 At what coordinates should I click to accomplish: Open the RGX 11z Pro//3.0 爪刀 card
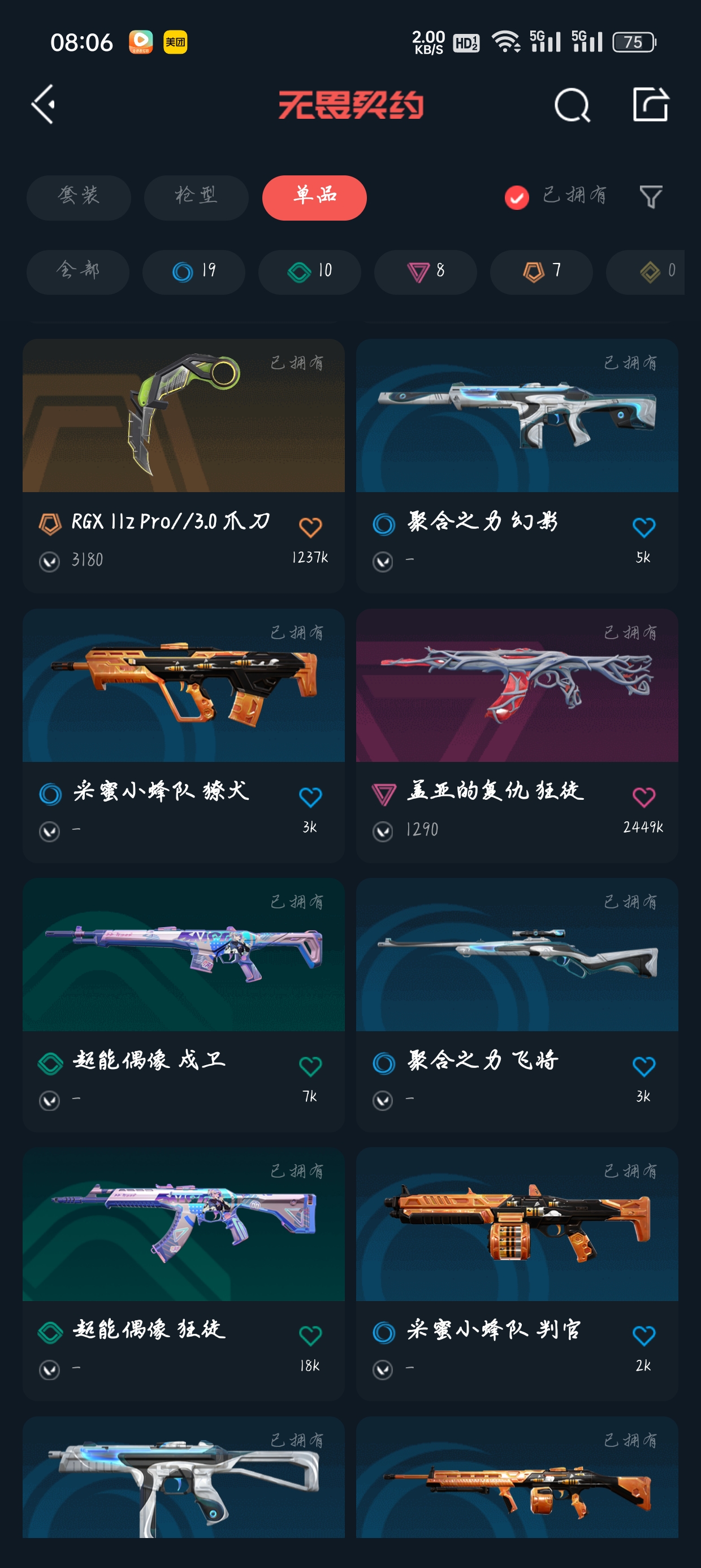pyautogui.click(x=183, y=466)
